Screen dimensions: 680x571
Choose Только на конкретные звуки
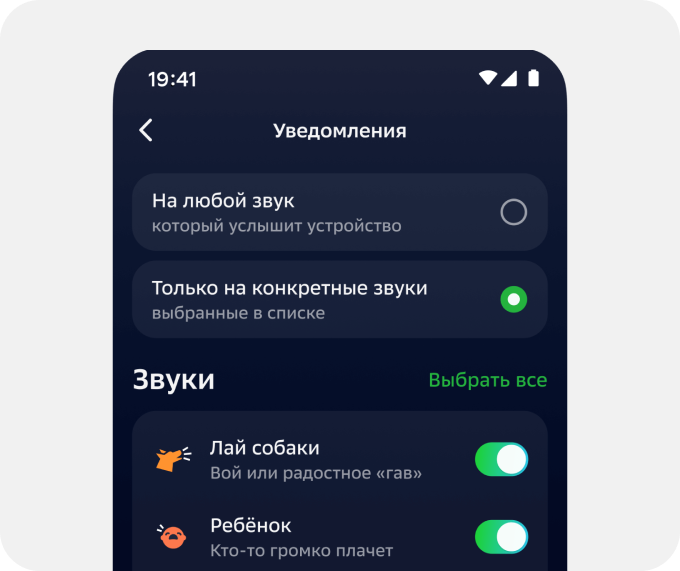[513, 299]
